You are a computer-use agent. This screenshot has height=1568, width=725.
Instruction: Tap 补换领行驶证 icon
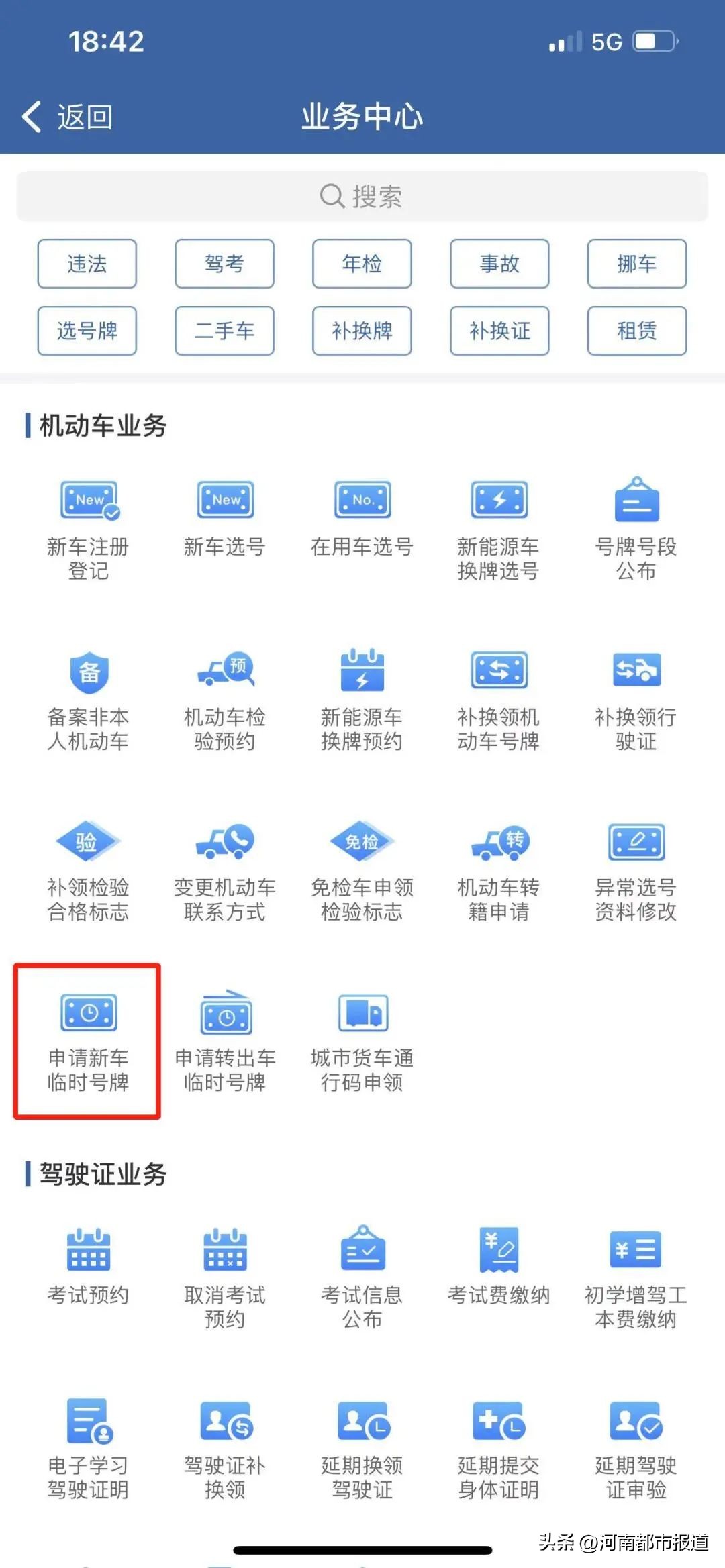click(x=636, y=698)
